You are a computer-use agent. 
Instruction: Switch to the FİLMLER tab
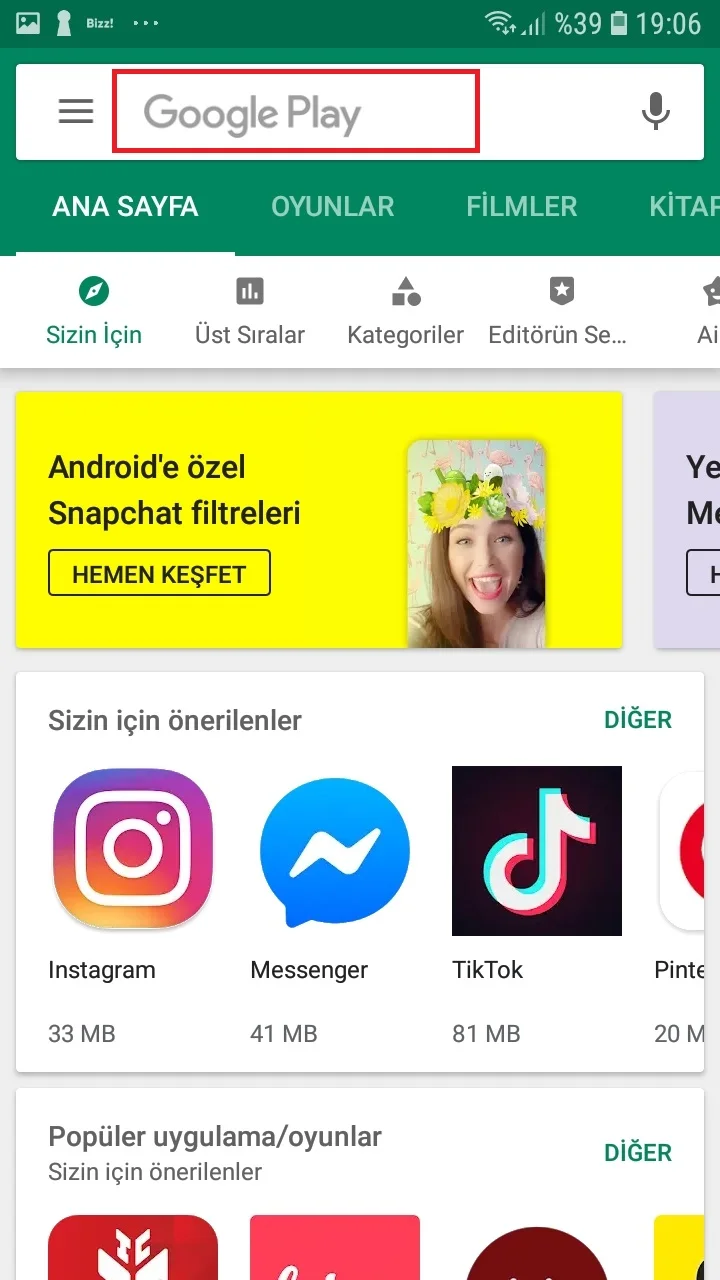tap(521, 207)
